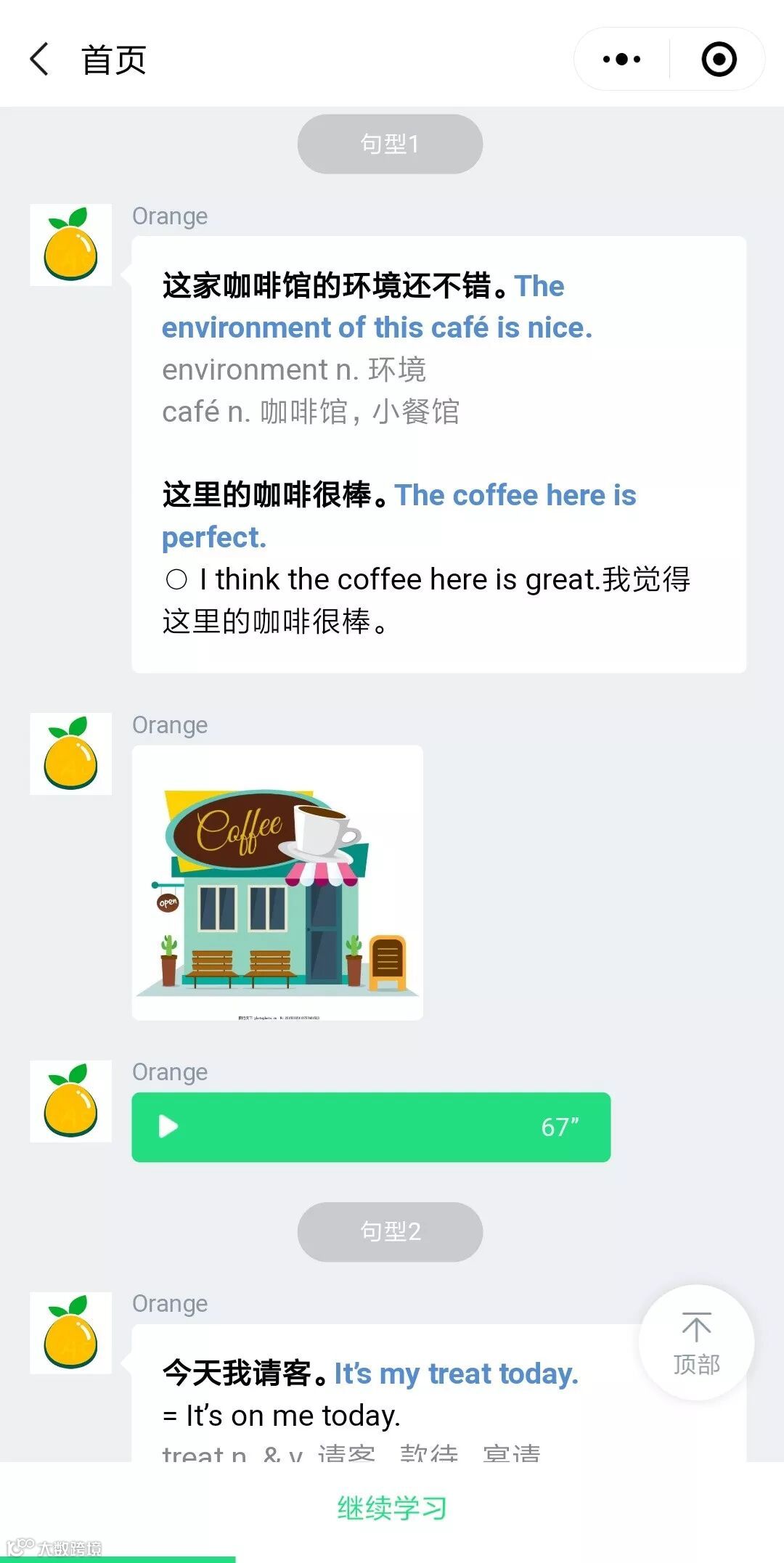Play the 67-second audio message

click(168, 1126)
